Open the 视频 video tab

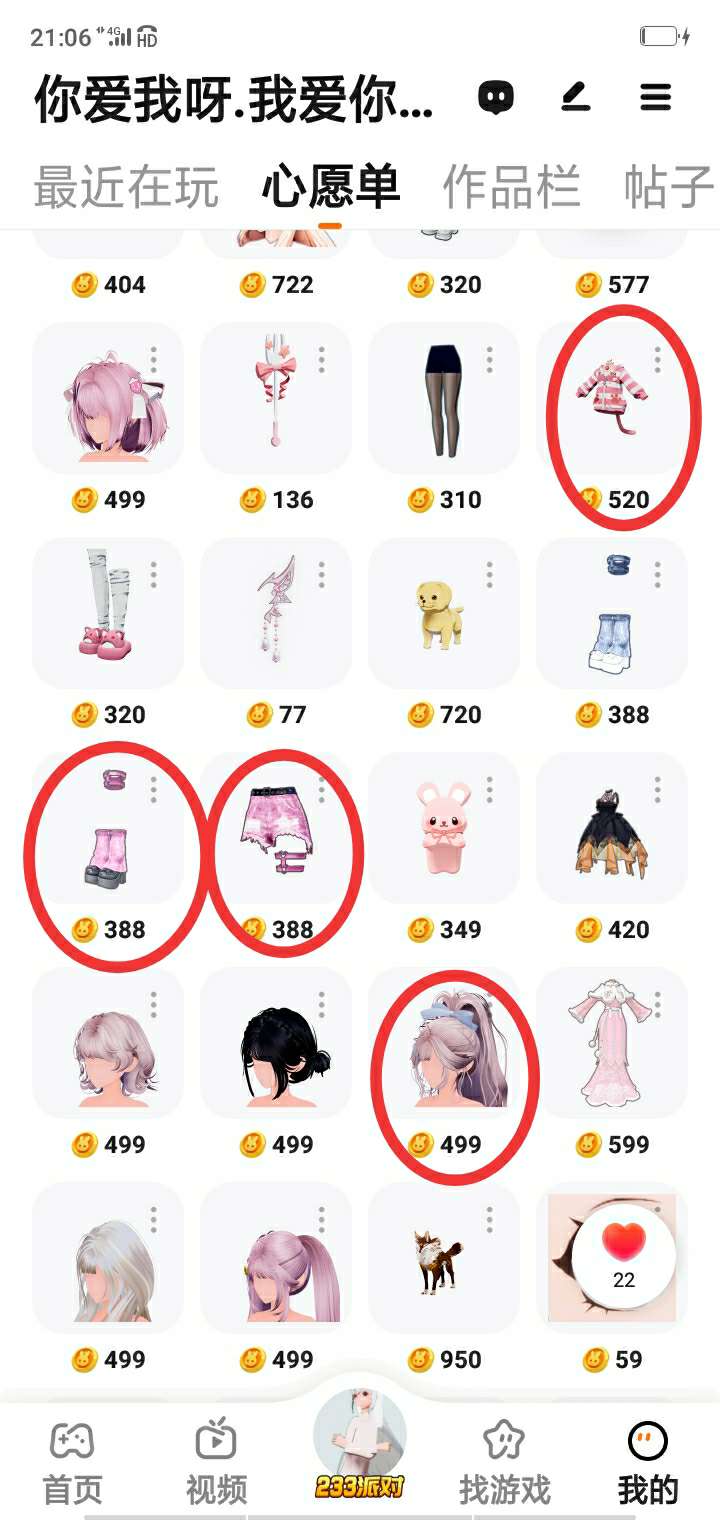(216, 1462)
